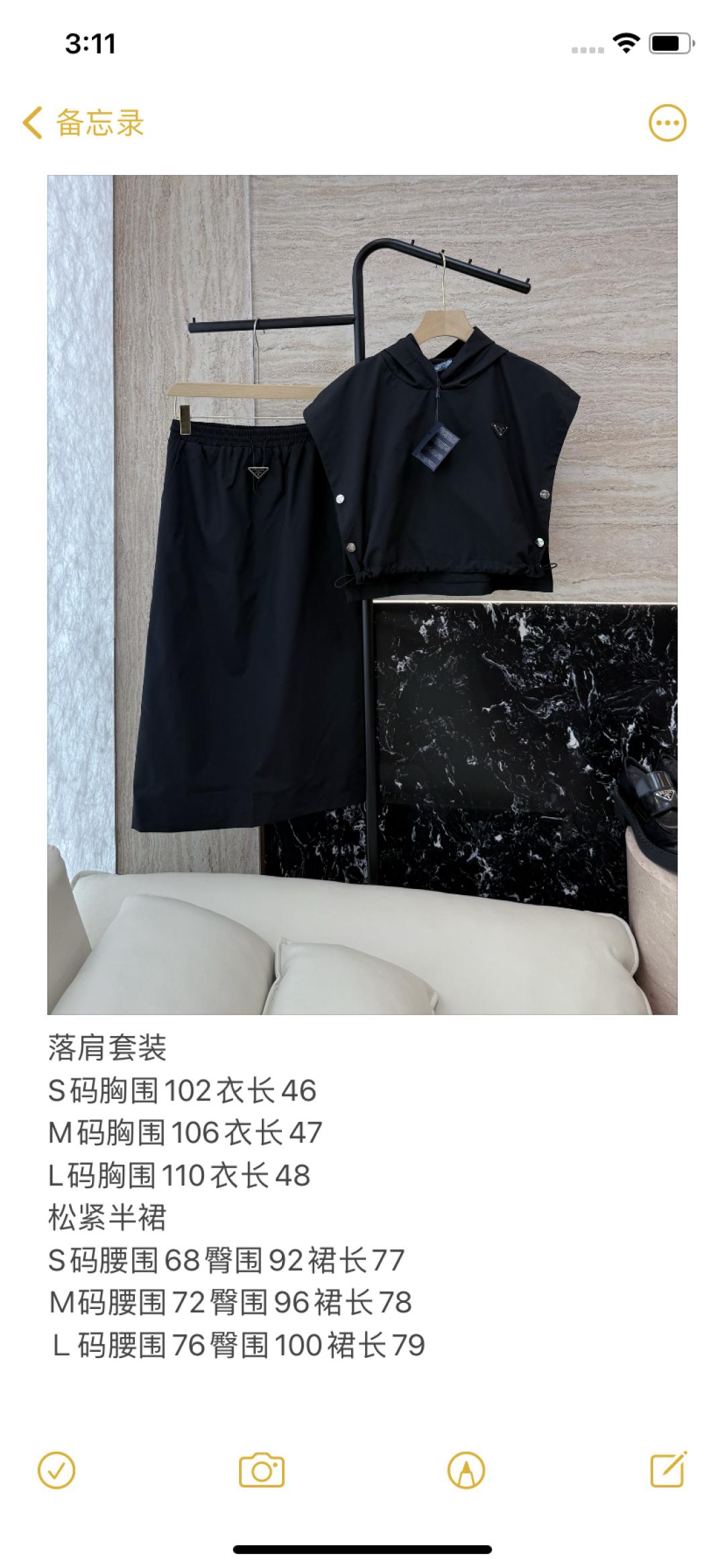Open the attached clothing photo

click(362, 594)
